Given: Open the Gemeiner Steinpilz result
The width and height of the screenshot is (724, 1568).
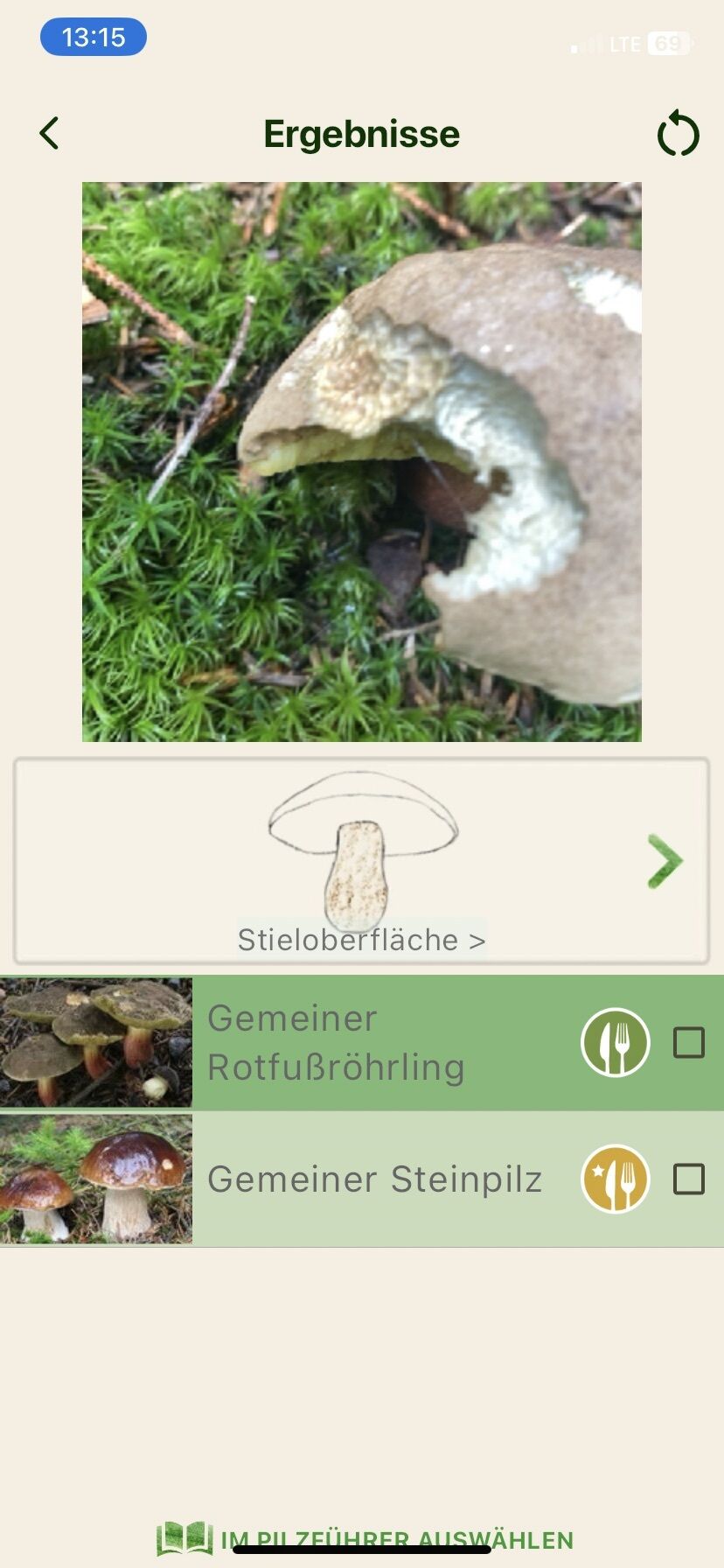Looking at the screenshot, I should click(374, 1179).
